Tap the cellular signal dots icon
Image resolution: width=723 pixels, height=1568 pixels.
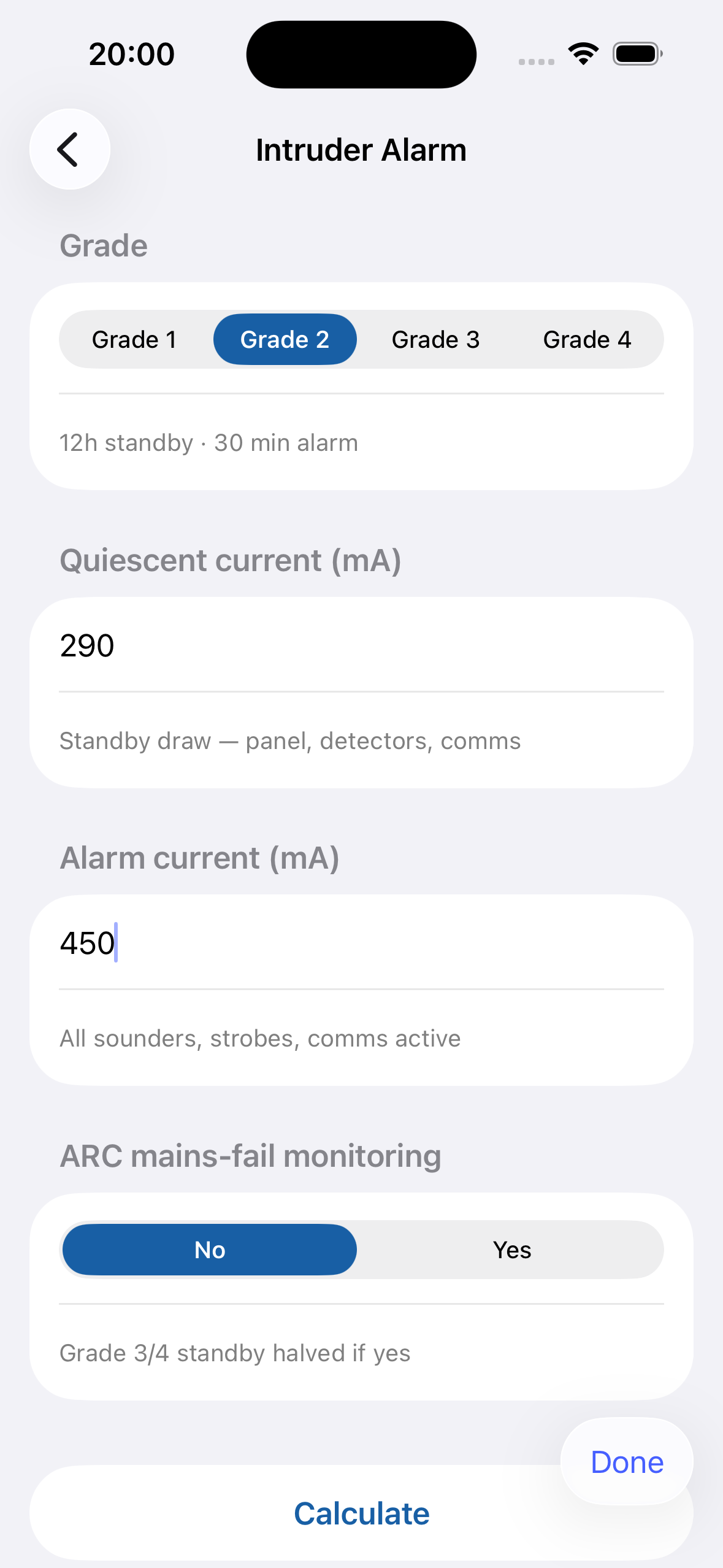535,61
